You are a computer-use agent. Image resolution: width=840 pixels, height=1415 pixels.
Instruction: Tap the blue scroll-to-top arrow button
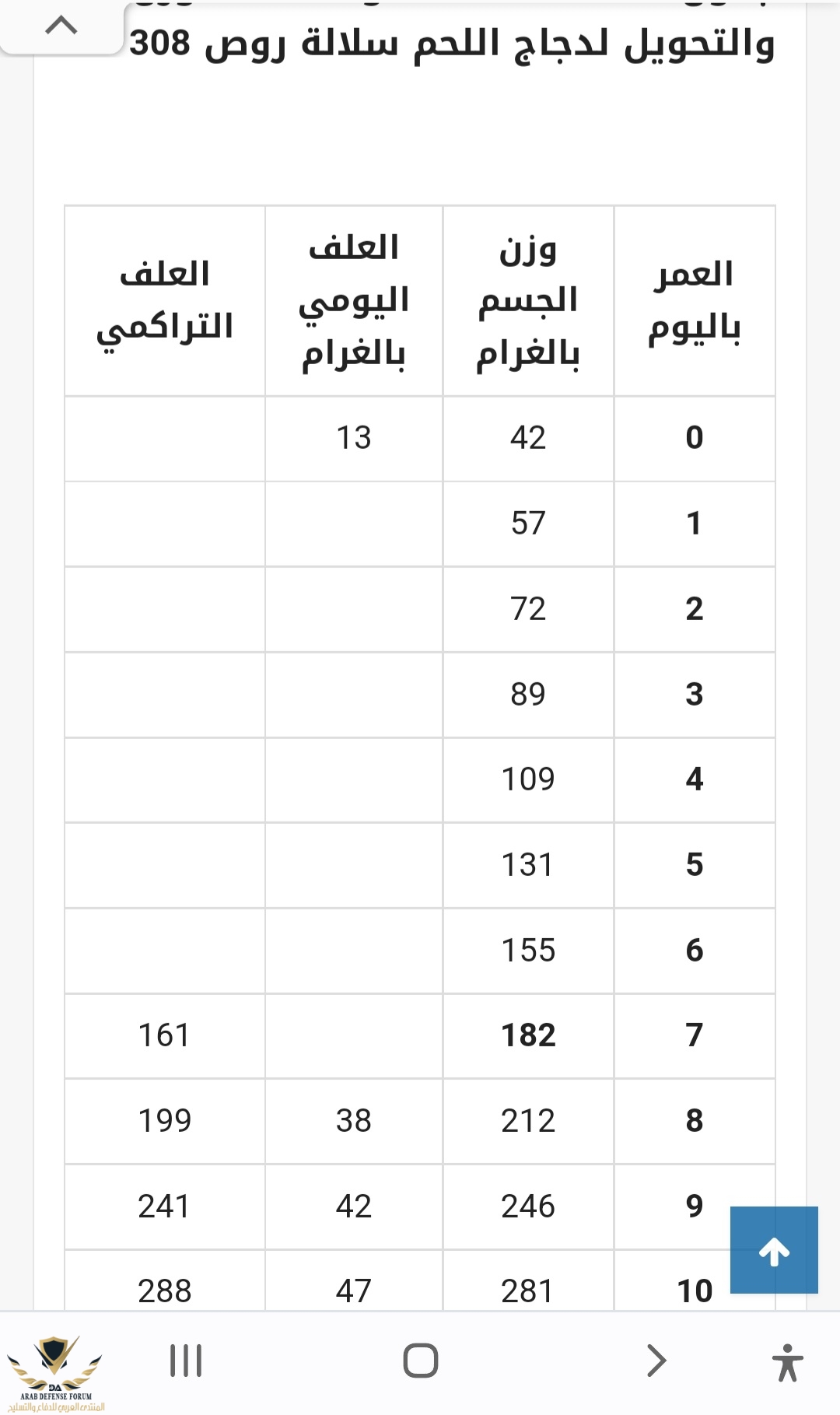coord(774,1250)
